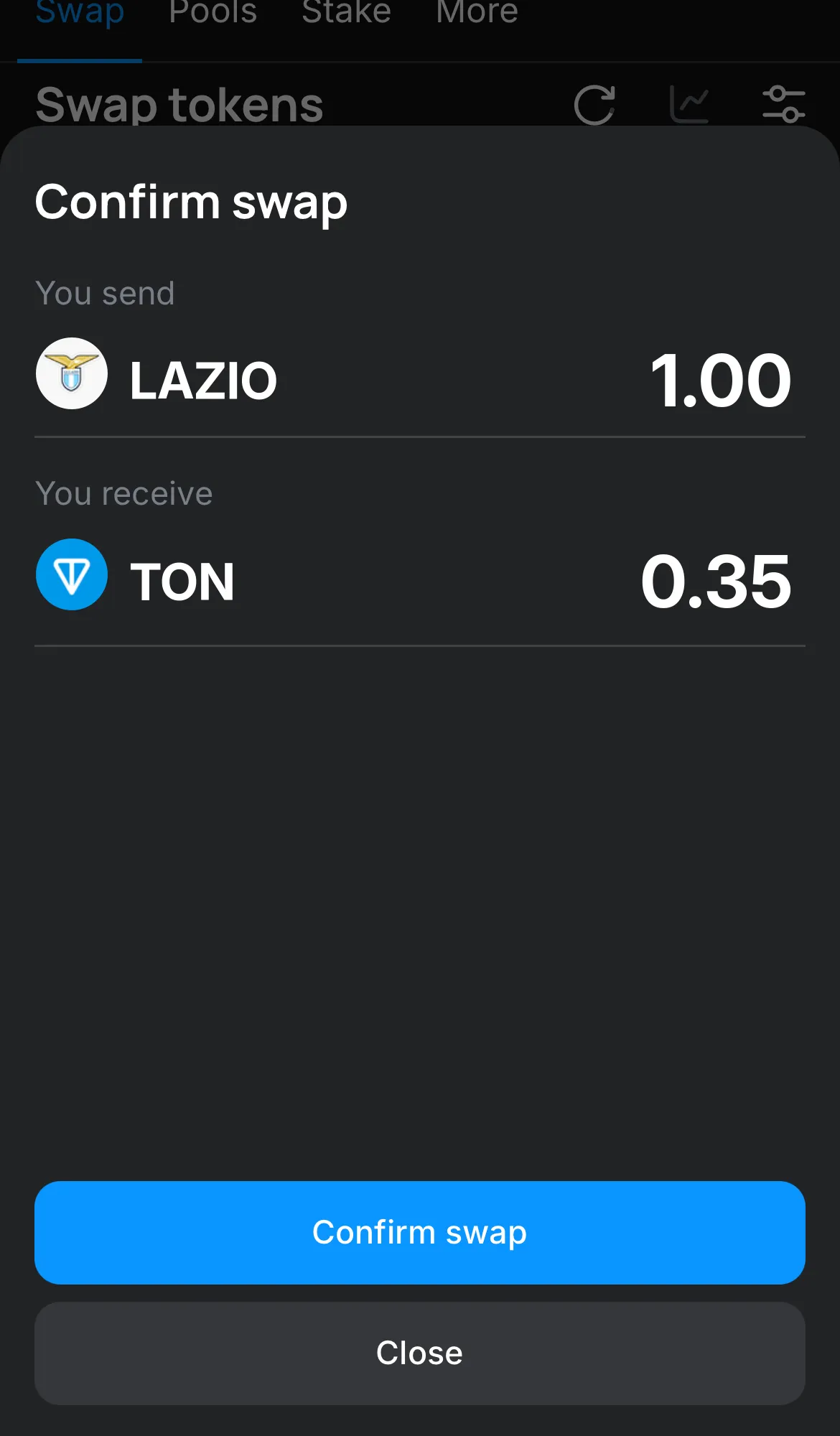The width and height of the screenshot is (840, 1436).
Task: Select the Swap tab
Action: [x=79, y=13]
